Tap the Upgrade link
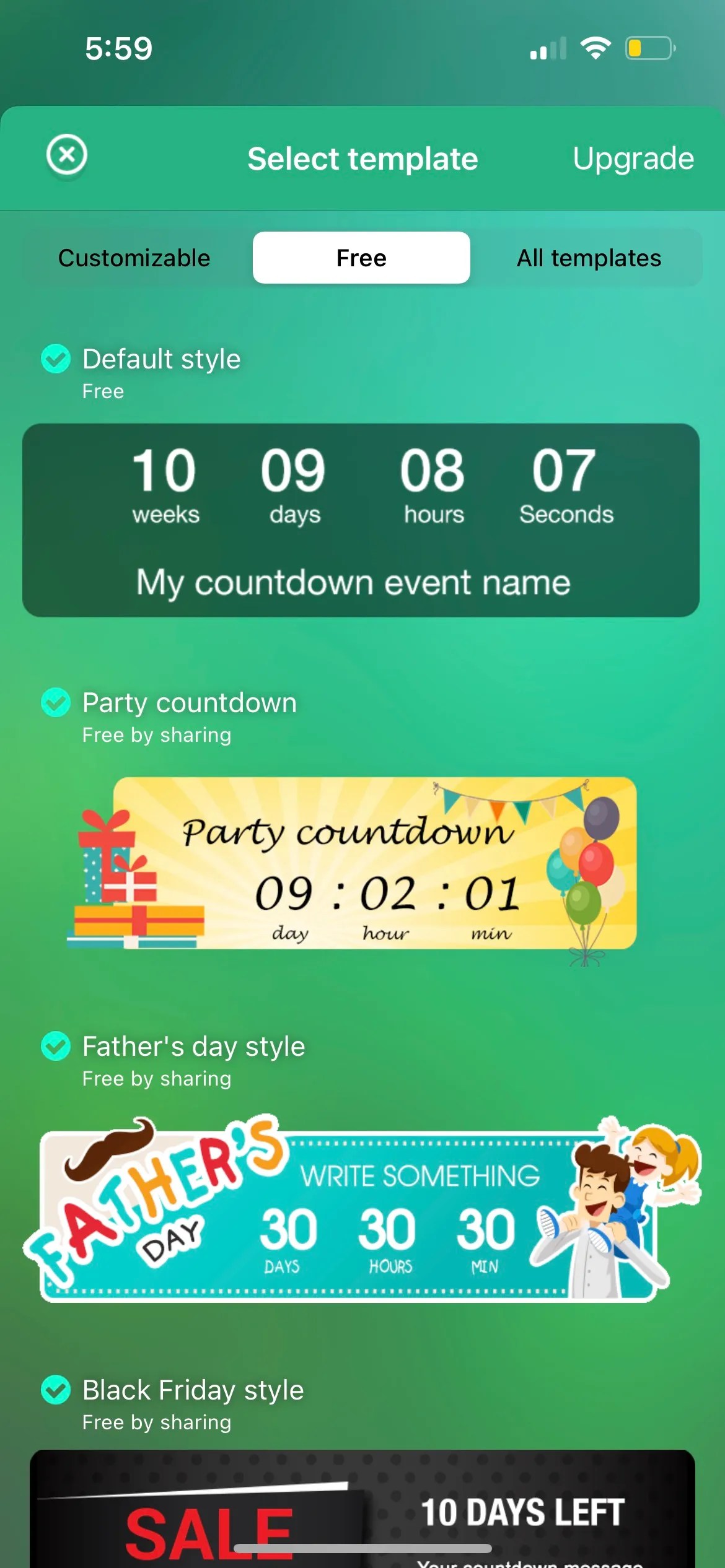 [x=633, y=158]
